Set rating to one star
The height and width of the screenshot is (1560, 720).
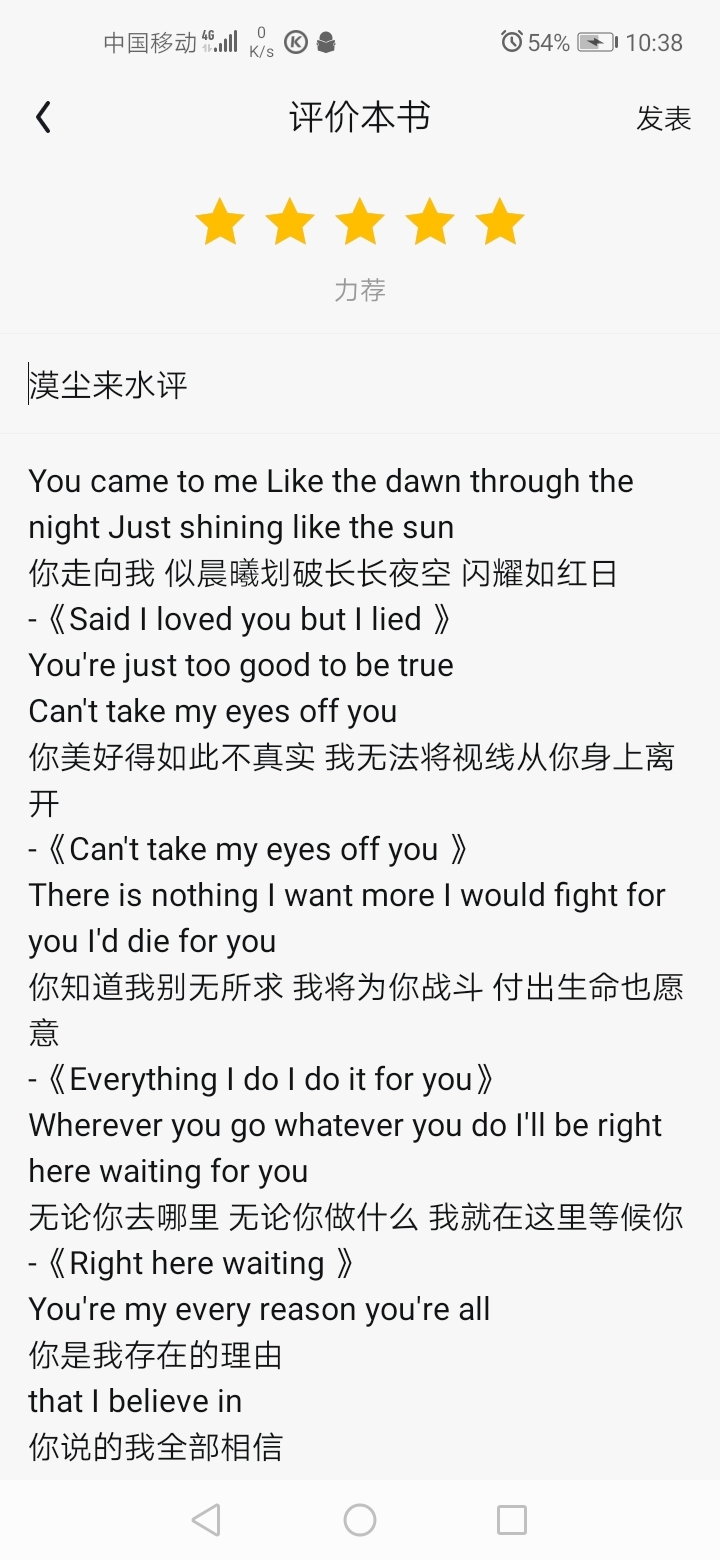[219, 222]
